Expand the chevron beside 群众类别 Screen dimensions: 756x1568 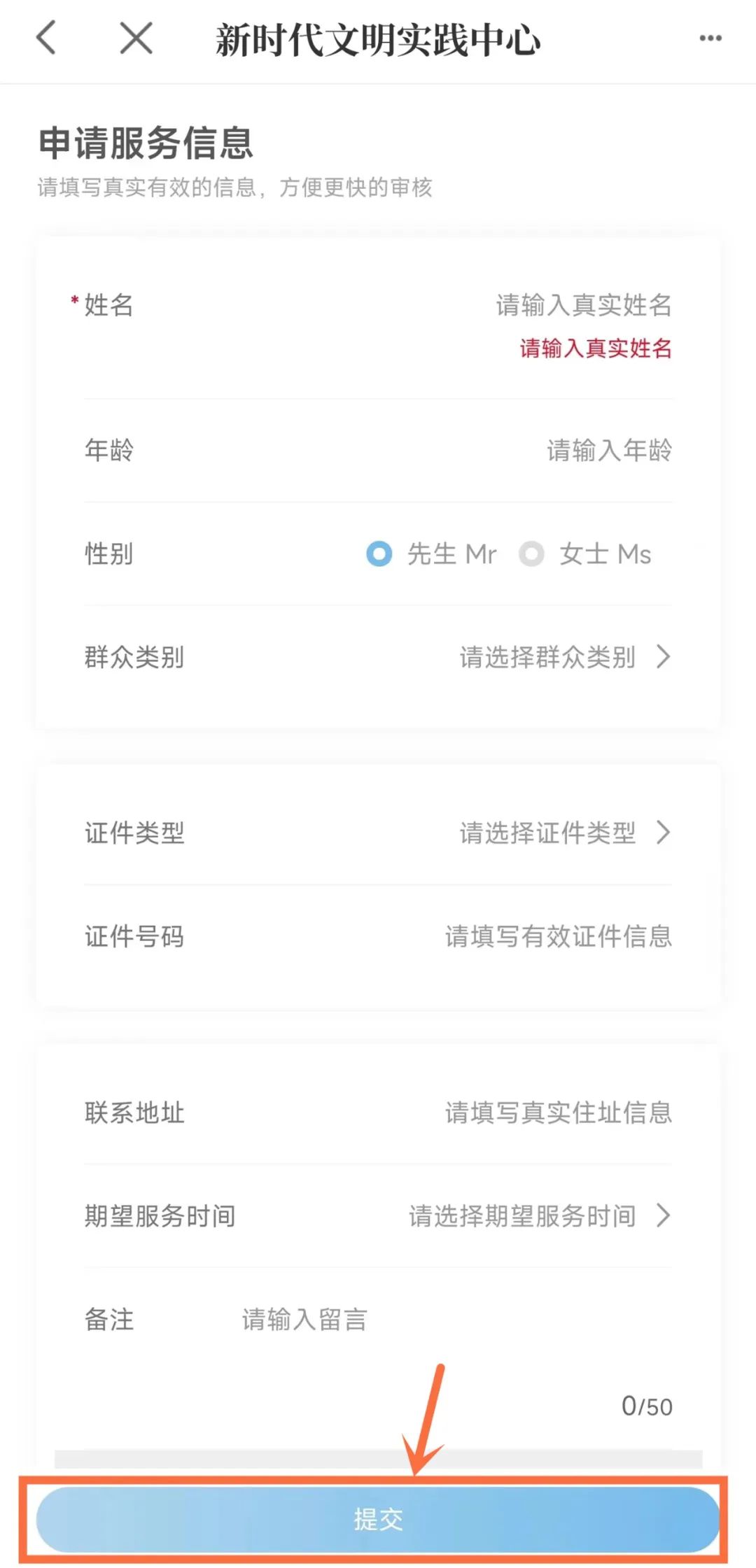664,656
